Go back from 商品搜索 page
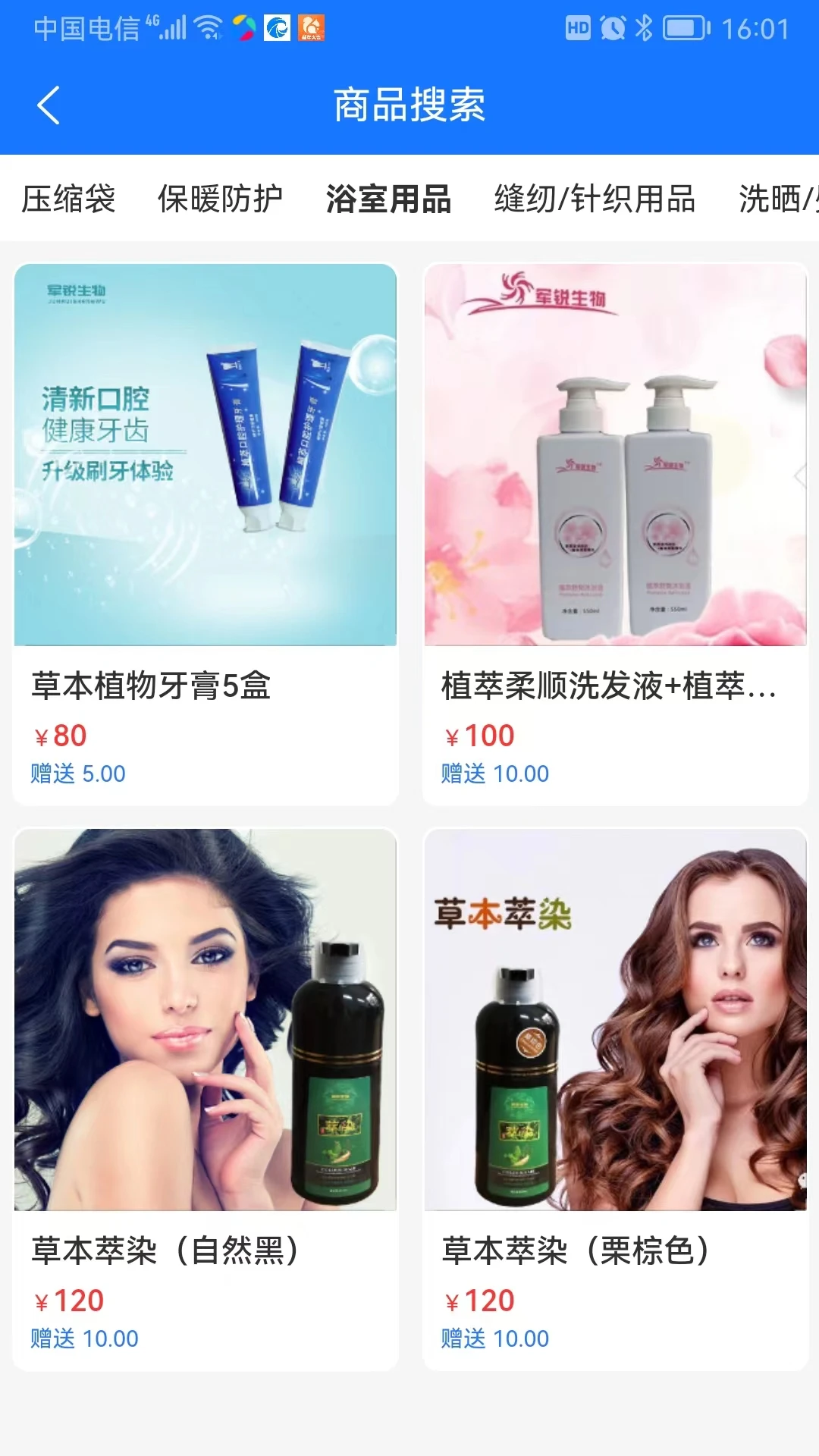The image size is (819, 1456). (x=49, y=105)
